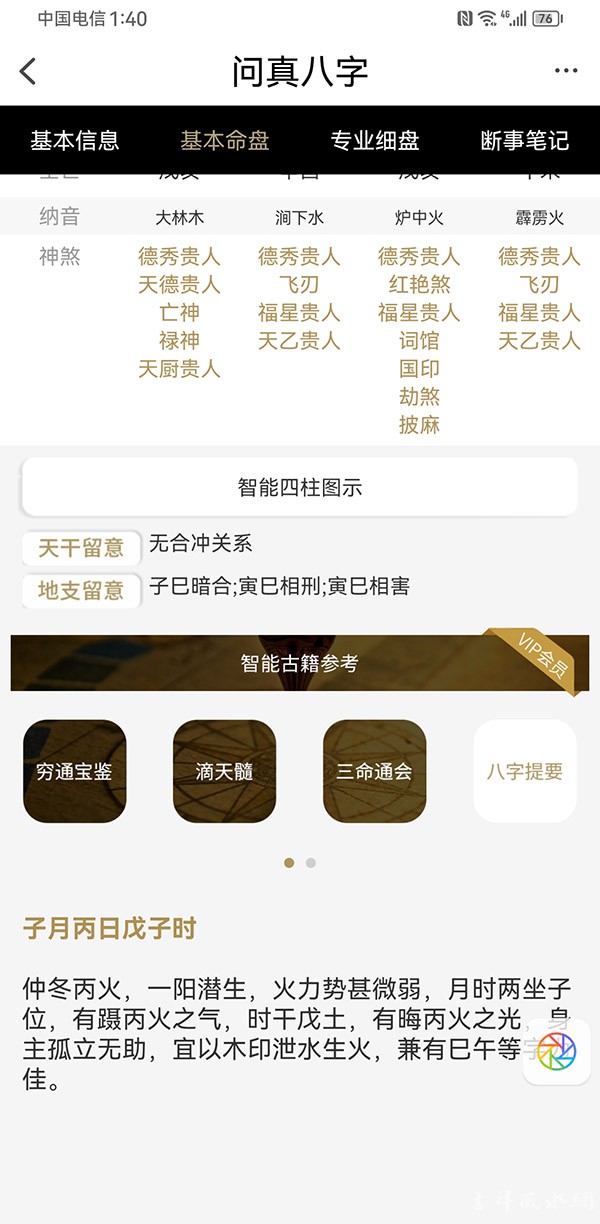Tap the 天干留意 label button

[81, 548]
